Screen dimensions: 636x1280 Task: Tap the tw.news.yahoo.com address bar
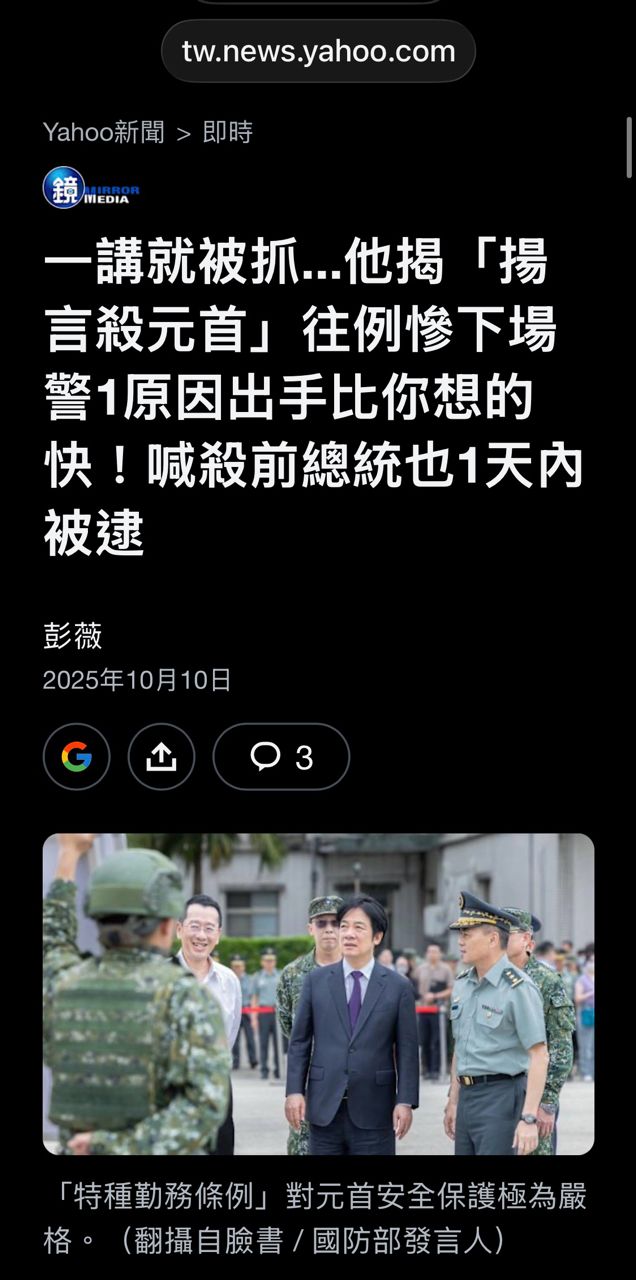click(x=318, y=51)
